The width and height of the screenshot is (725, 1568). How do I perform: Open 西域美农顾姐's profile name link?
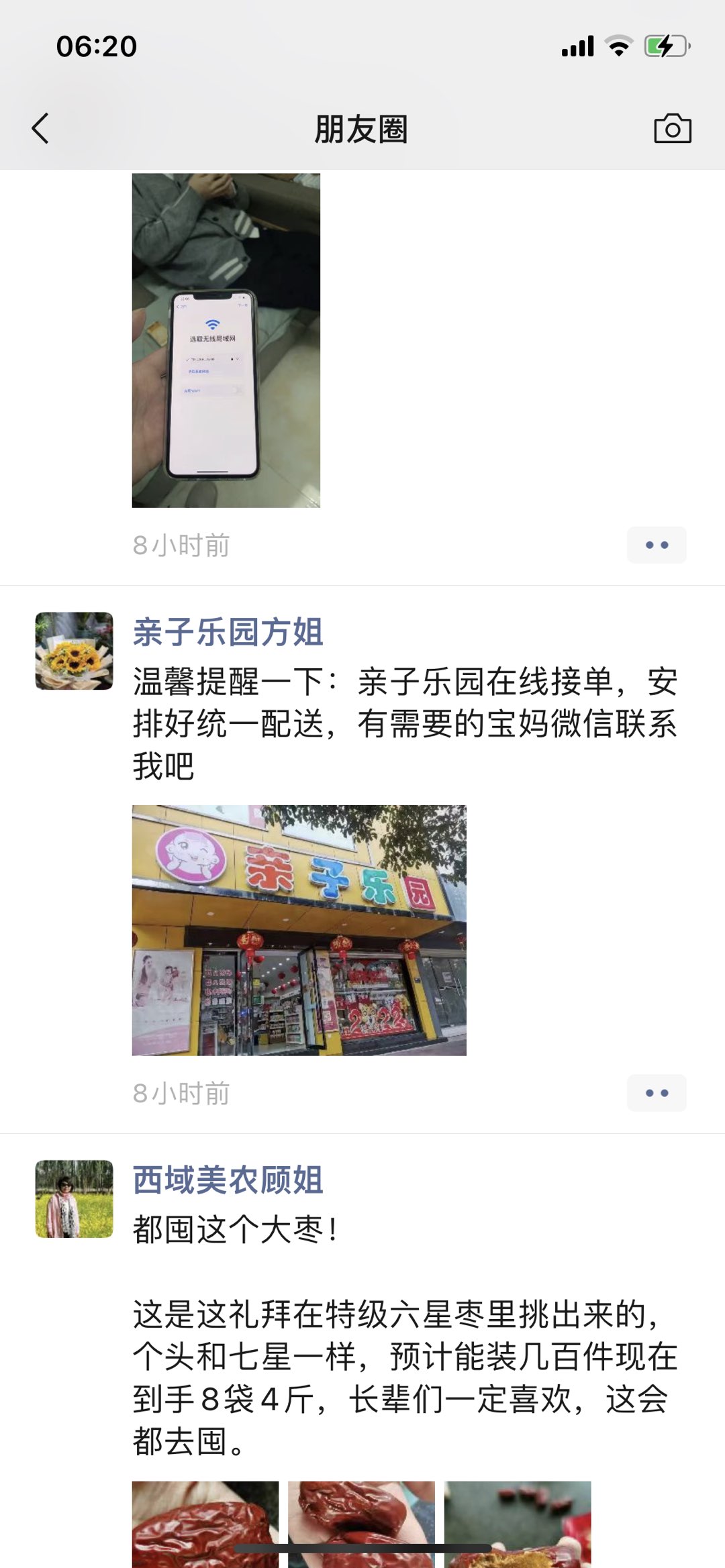228,1180
